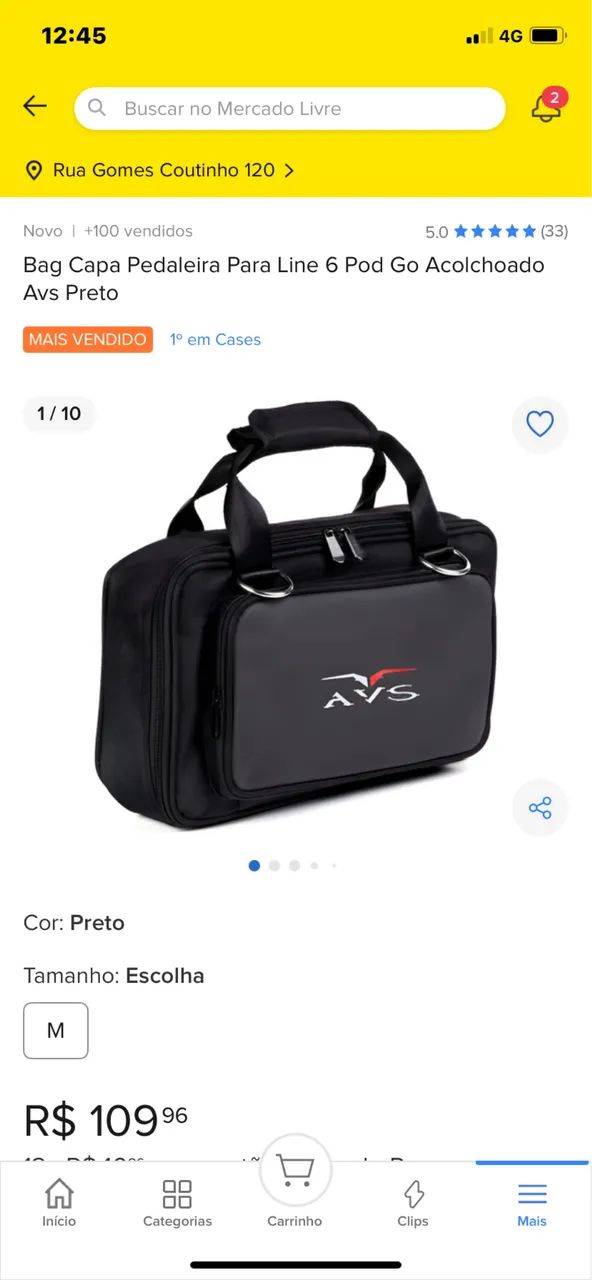
Task: Share this product
Action: pyautogui.click(x=540, y=808)
